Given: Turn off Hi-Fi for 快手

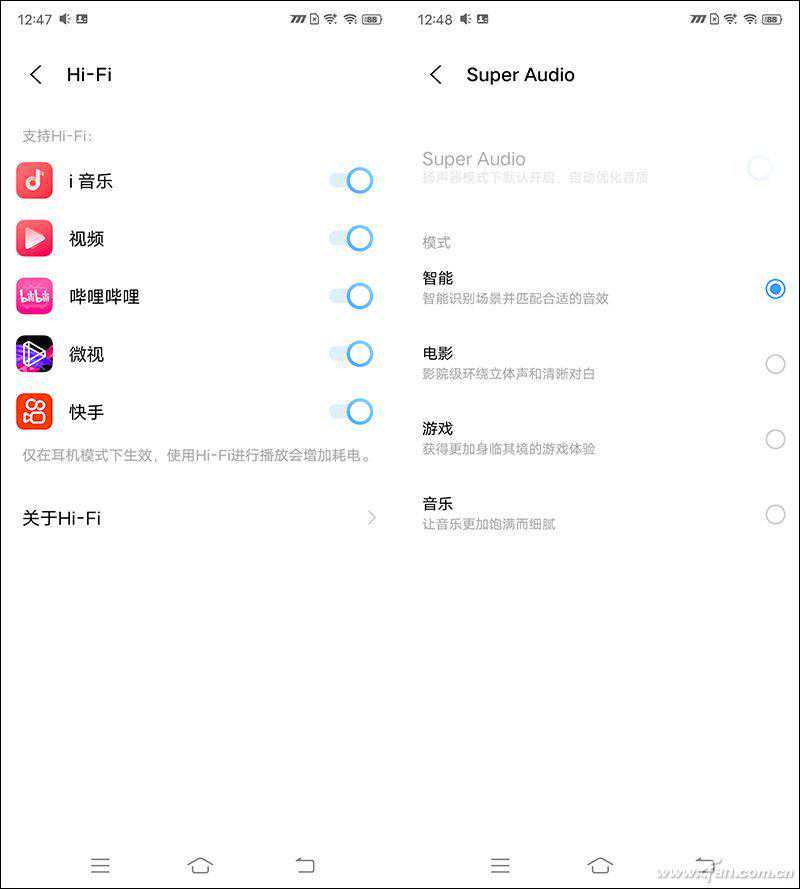Looking at the screenshot, I should pos(352,412).
